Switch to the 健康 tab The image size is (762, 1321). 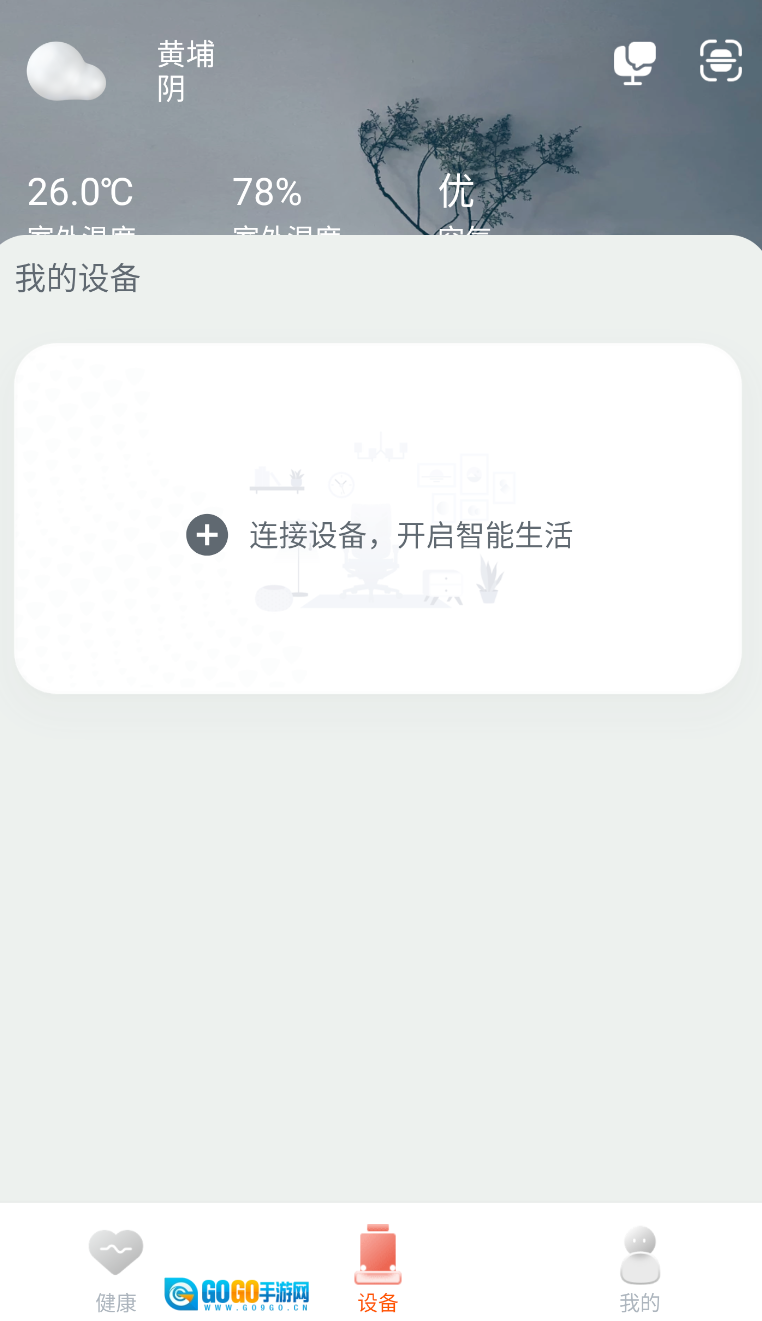[x=116, y=1269]
